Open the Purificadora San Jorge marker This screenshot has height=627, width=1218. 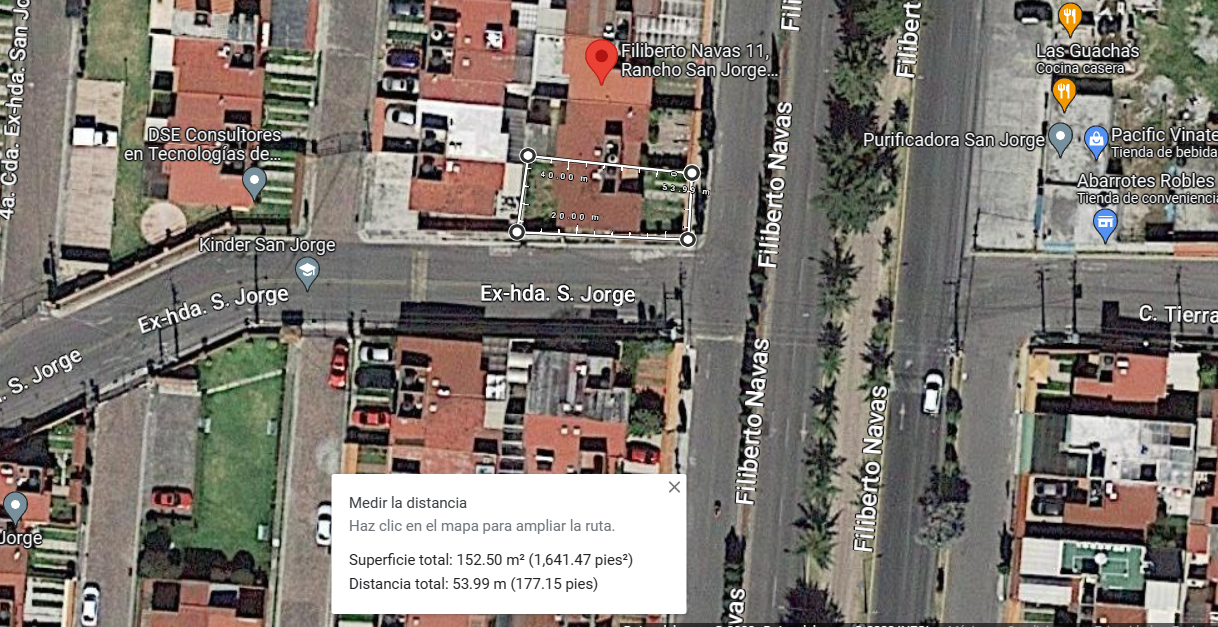[1061, 138]
